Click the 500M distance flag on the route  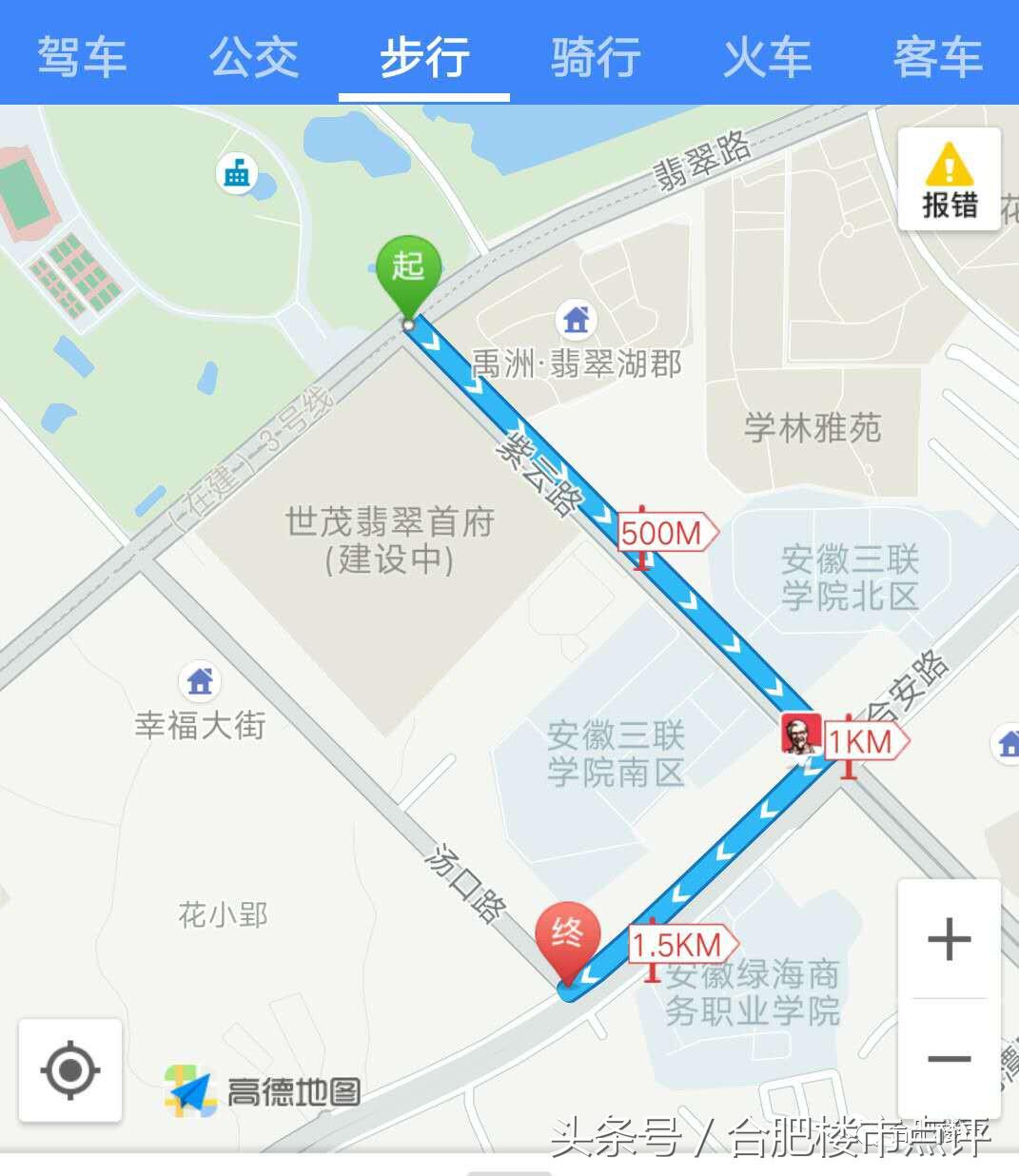point(663,533)
